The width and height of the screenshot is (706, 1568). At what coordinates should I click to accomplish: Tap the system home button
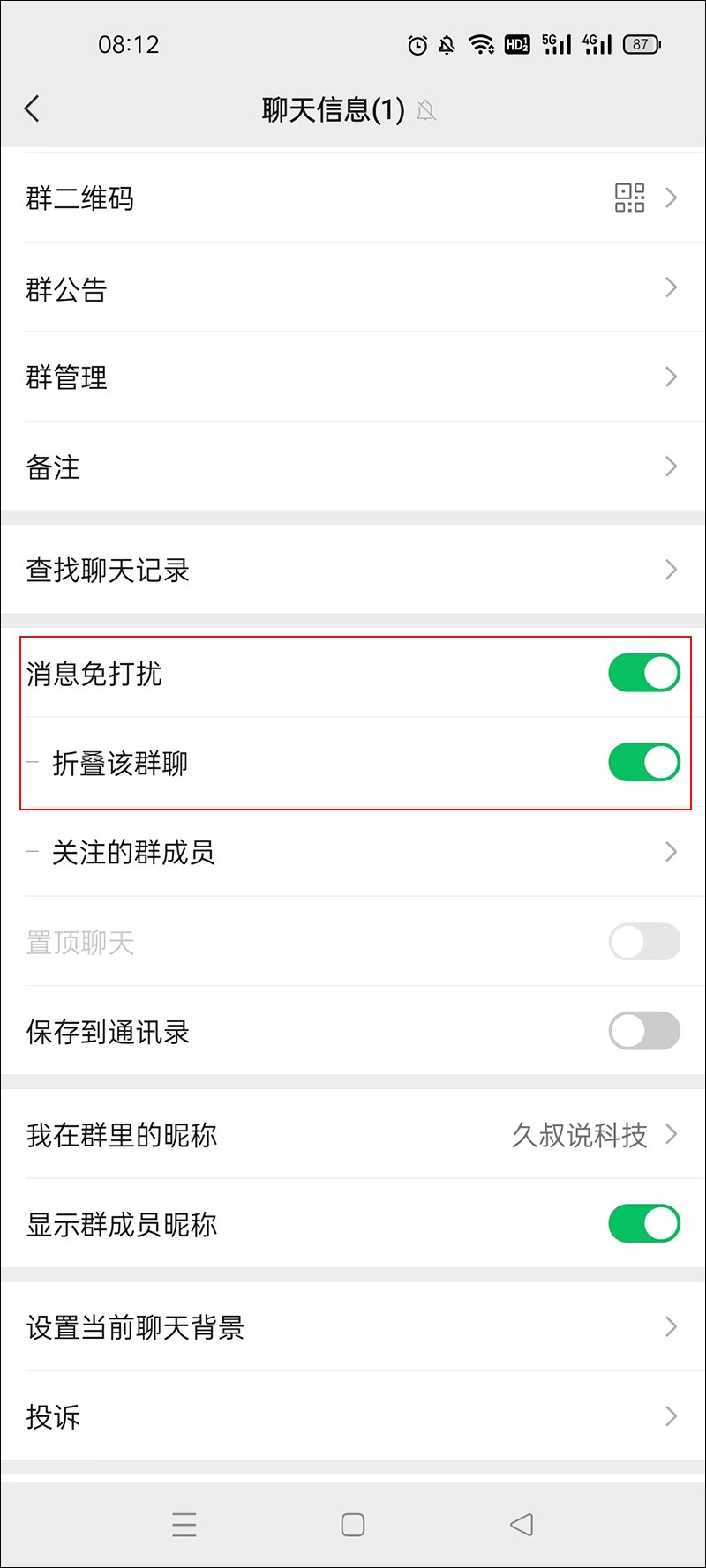(353, 1525)
